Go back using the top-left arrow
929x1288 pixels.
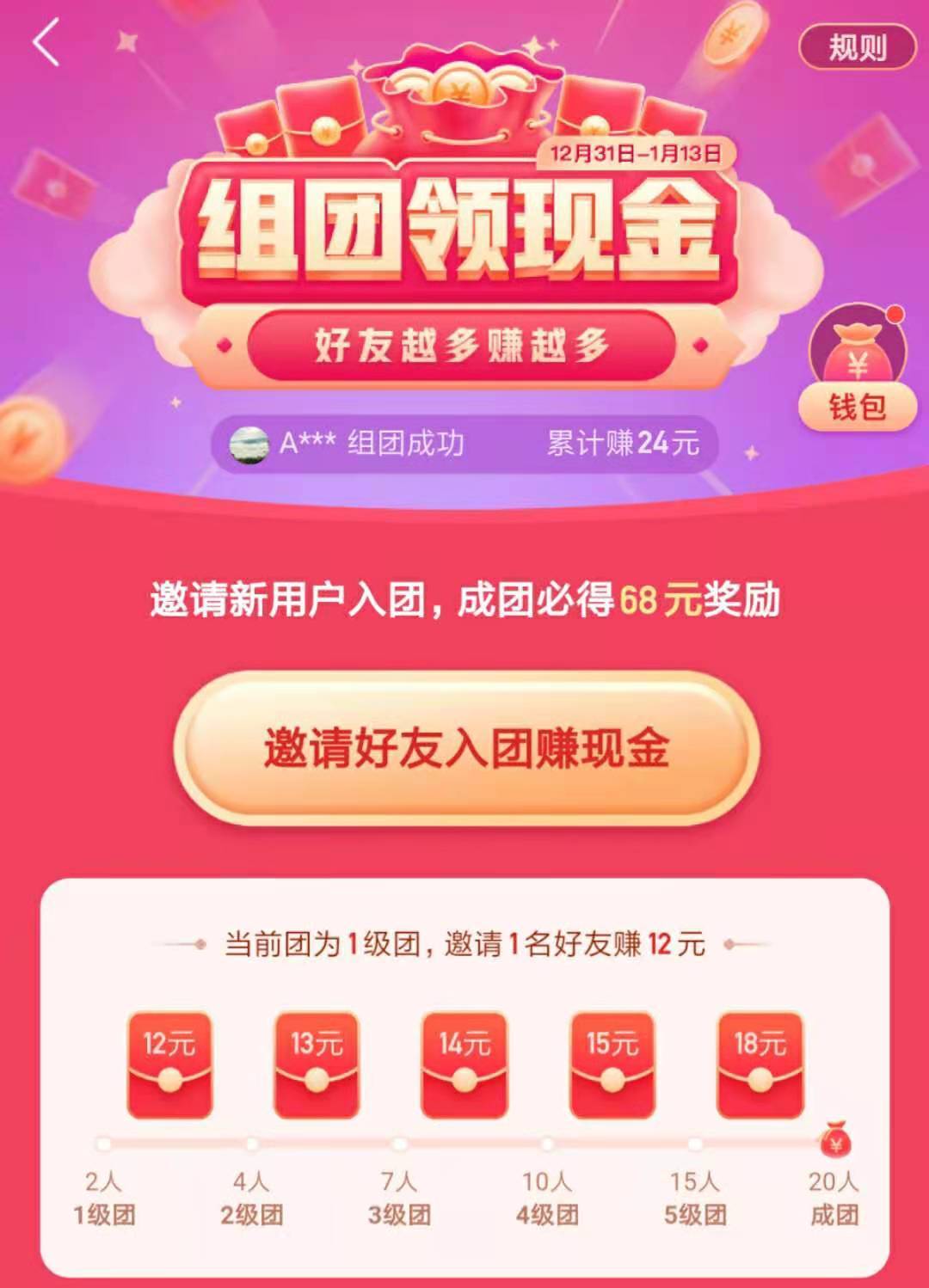pyautogui.click(x=46, y=43)
